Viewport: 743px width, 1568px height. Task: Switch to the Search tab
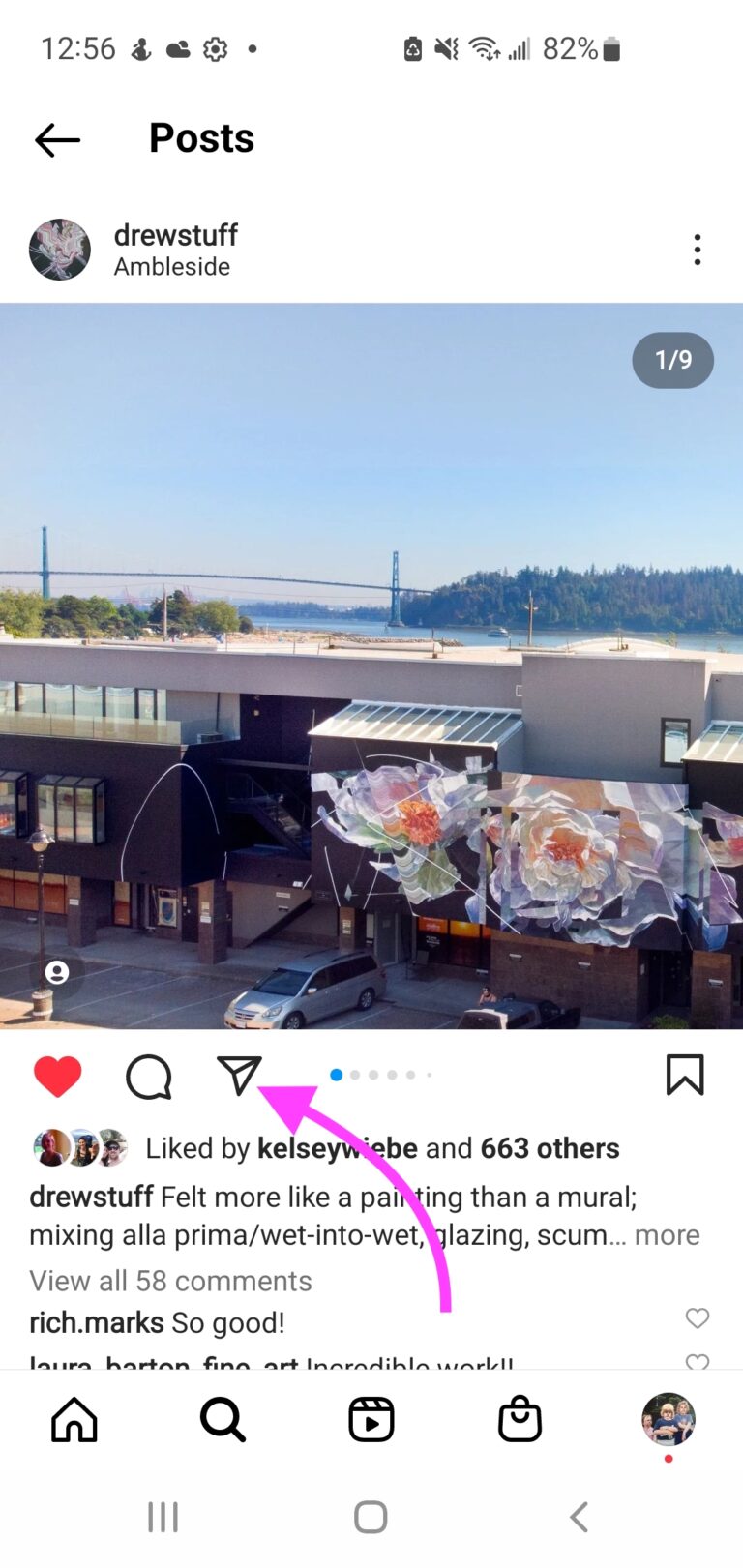223,1420
